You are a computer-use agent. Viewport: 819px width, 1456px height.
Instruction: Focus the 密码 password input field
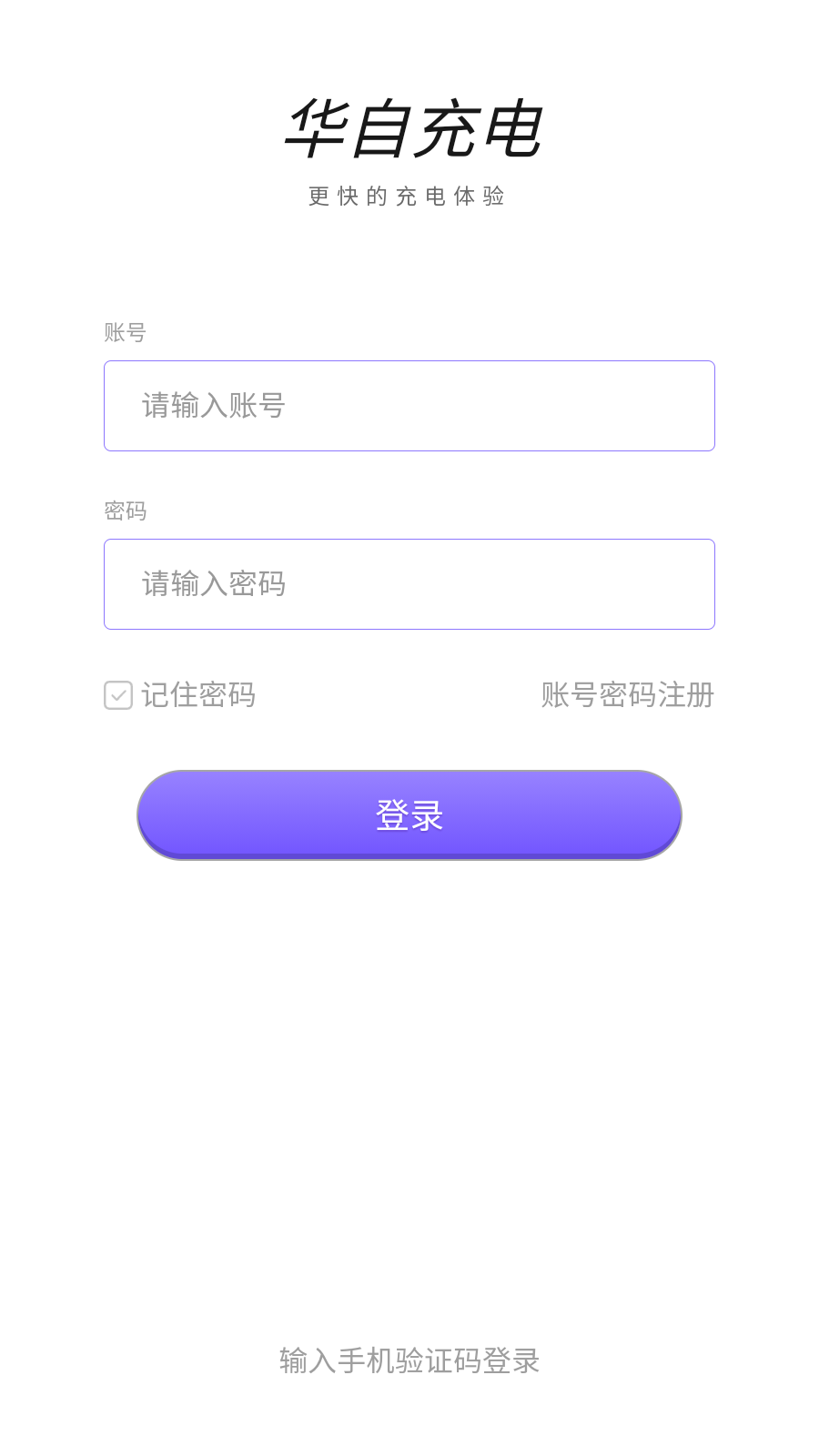pyautogui.click(x=409, y=584)
